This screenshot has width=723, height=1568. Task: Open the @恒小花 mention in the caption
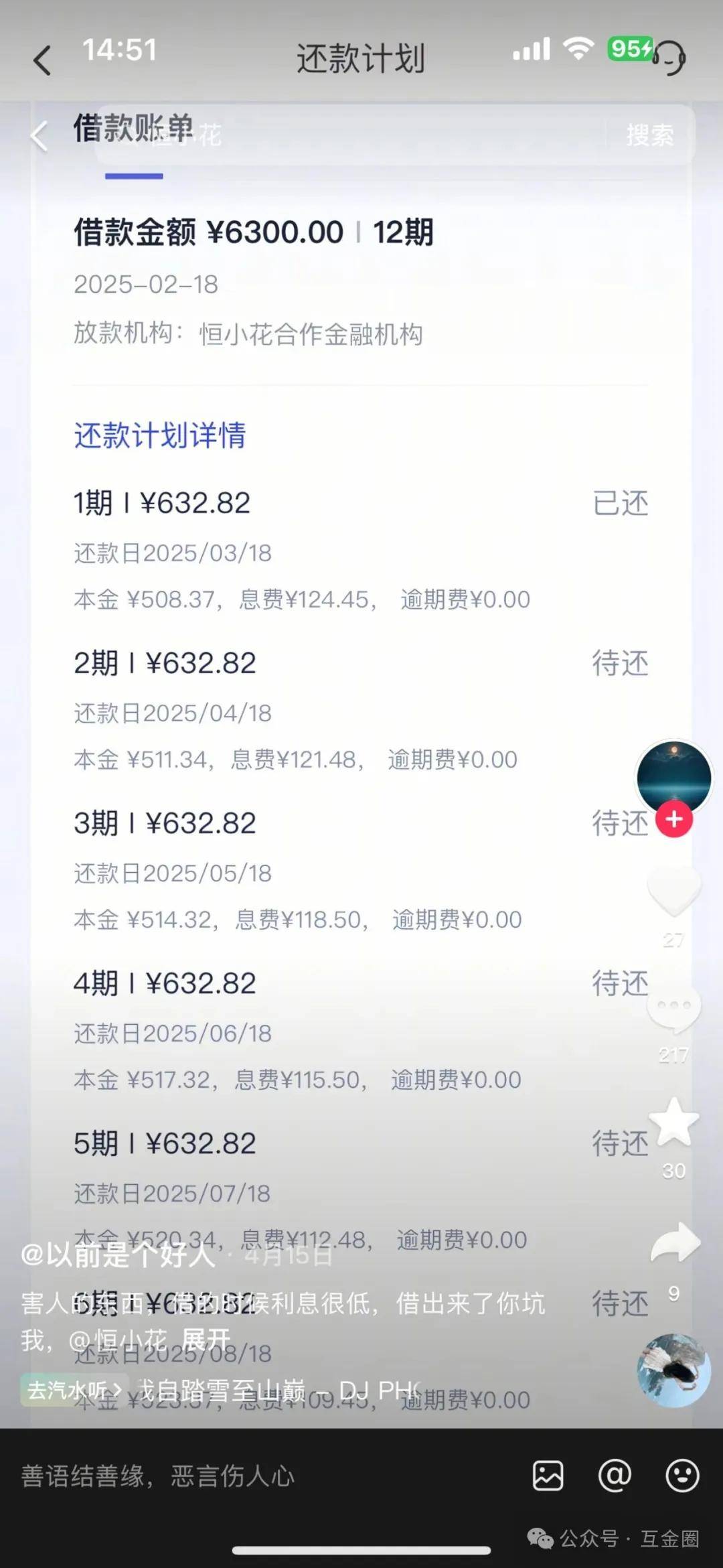[118, 1340]
